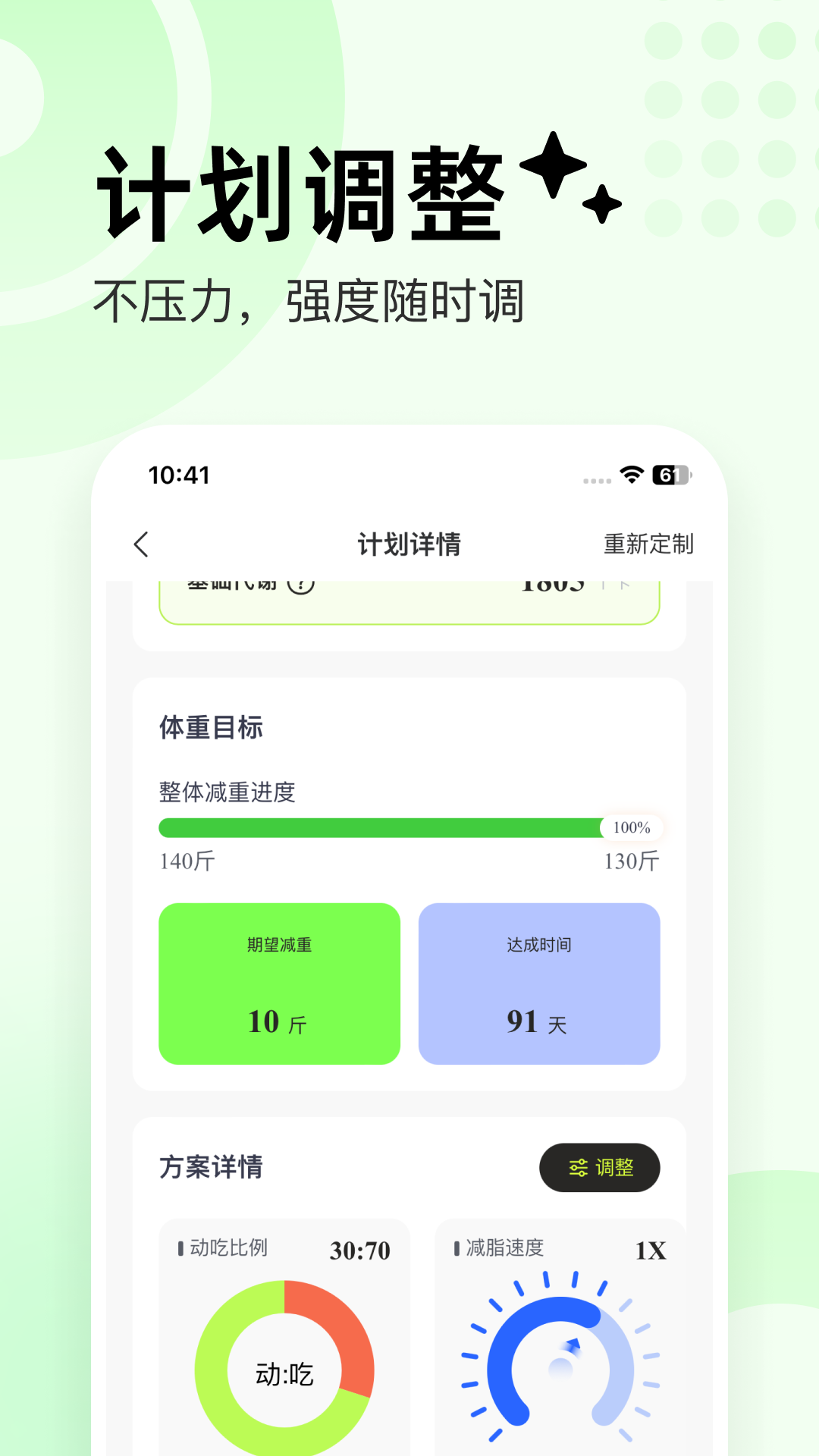Image resolution: width=819 pixels, height=1456 pixels.
Task: Click the back chevron on the 计划详情 page
Action: (143, 544)
